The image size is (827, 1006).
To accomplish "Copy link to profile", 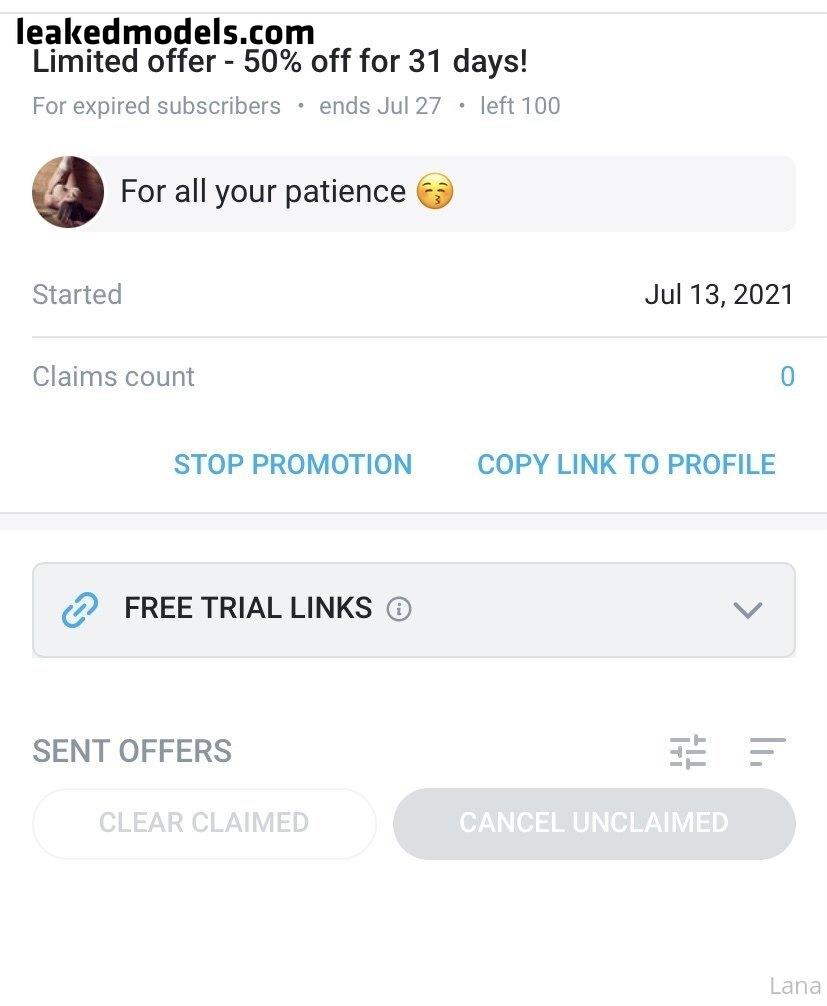I will click(626, 464).
